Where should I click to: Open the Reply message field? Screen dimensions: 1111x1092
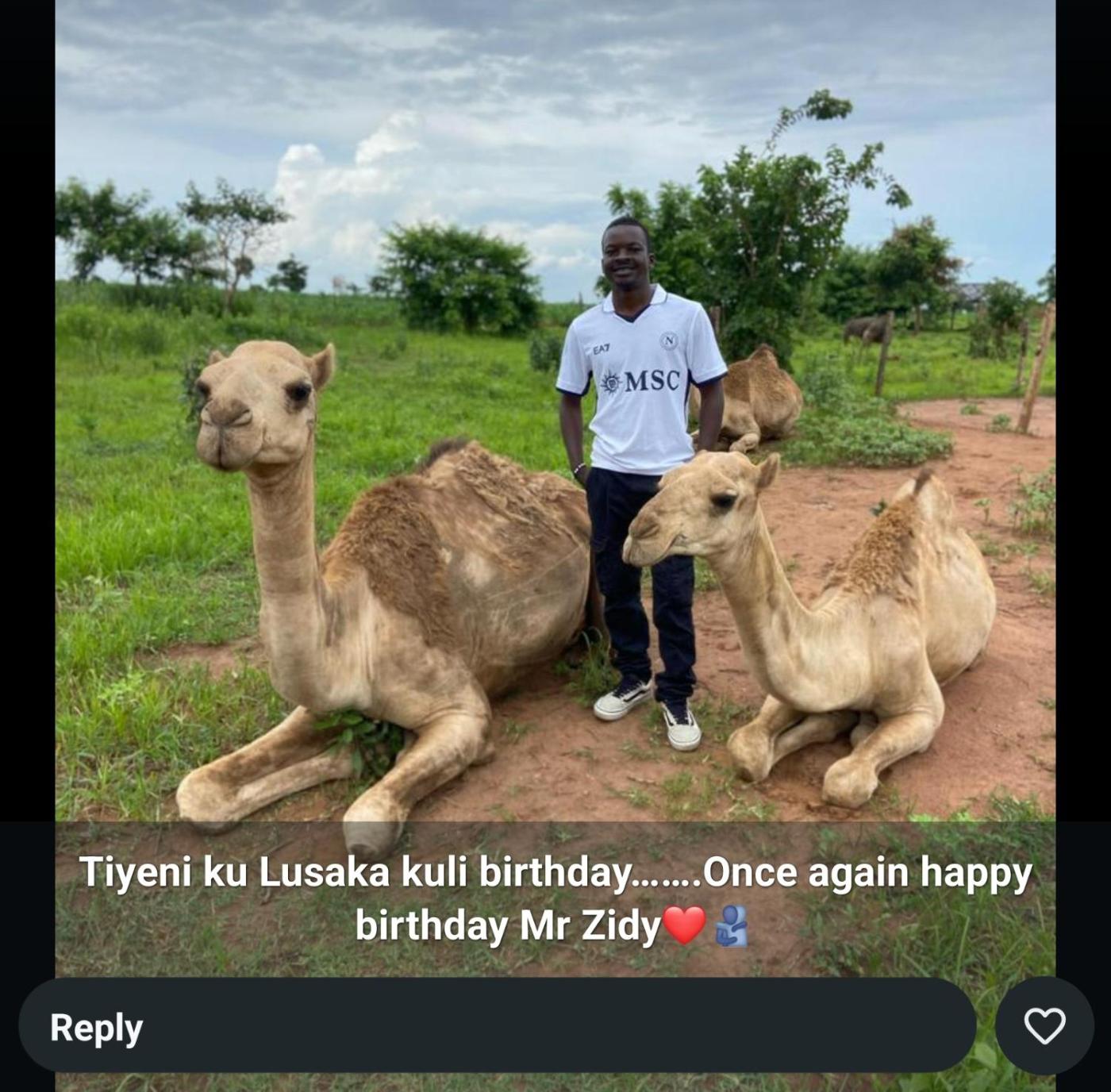coord(497,1027)
